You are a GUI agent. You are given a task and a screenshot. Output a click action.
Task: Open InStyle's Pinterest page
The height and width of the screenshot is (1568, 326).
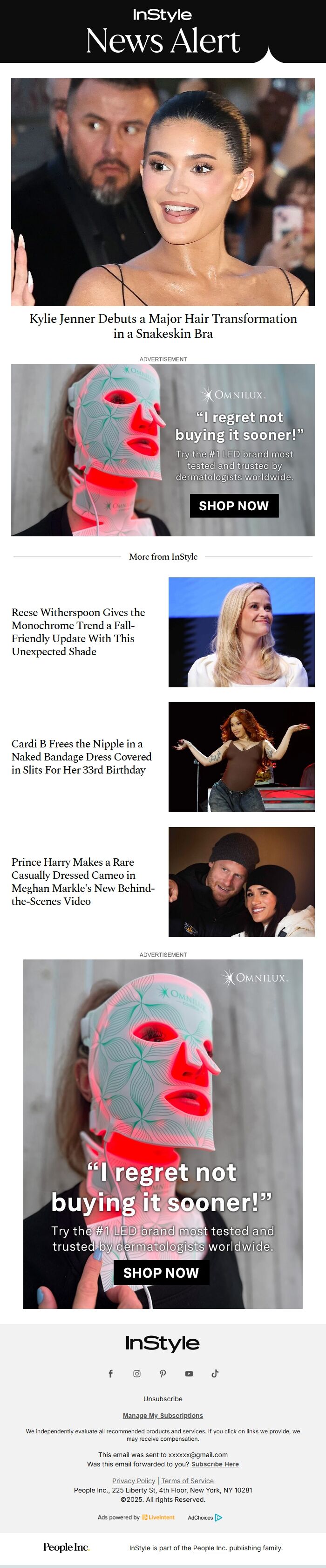click(163, 1373)
